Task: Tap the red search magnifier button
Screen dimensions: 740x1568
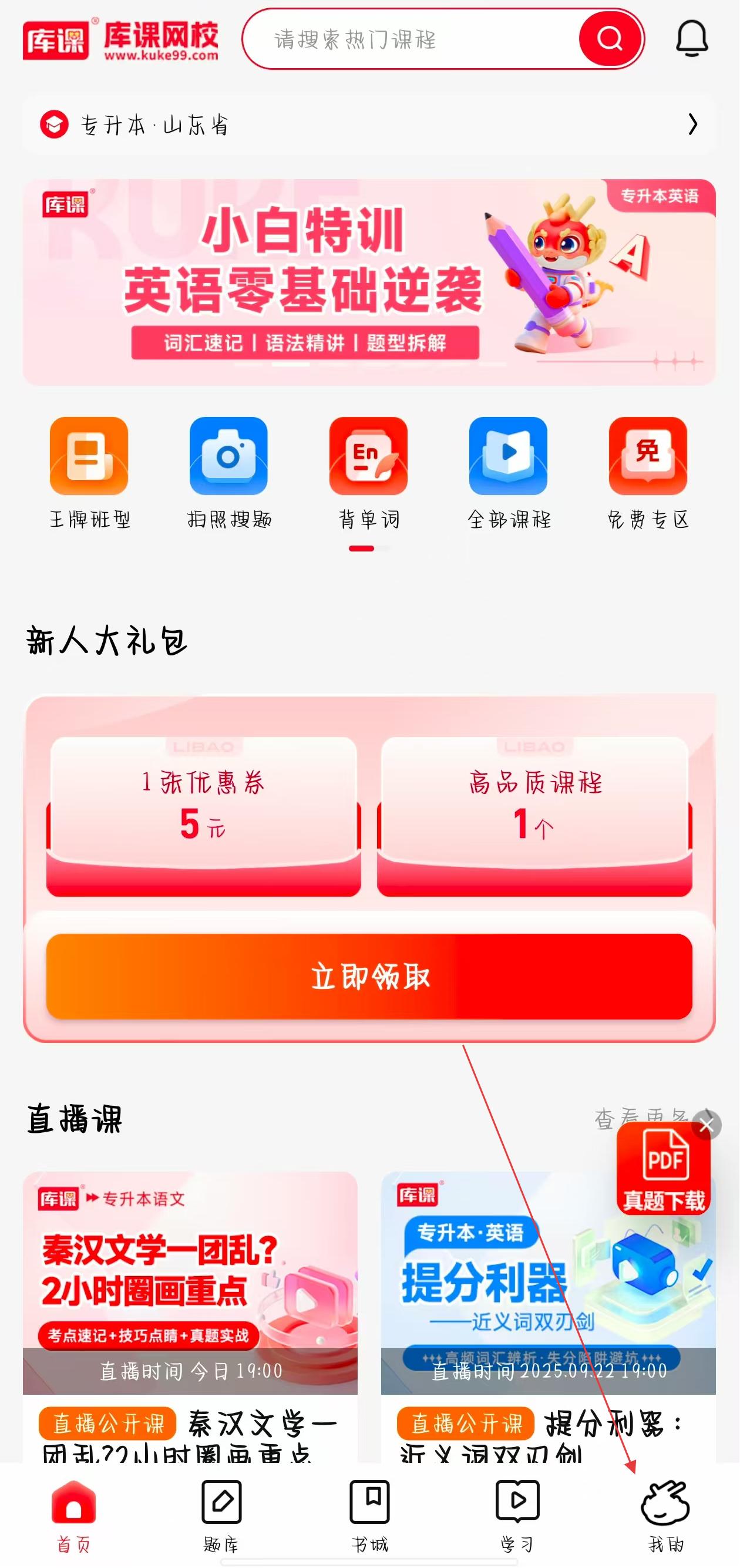Action: (610, 39)
